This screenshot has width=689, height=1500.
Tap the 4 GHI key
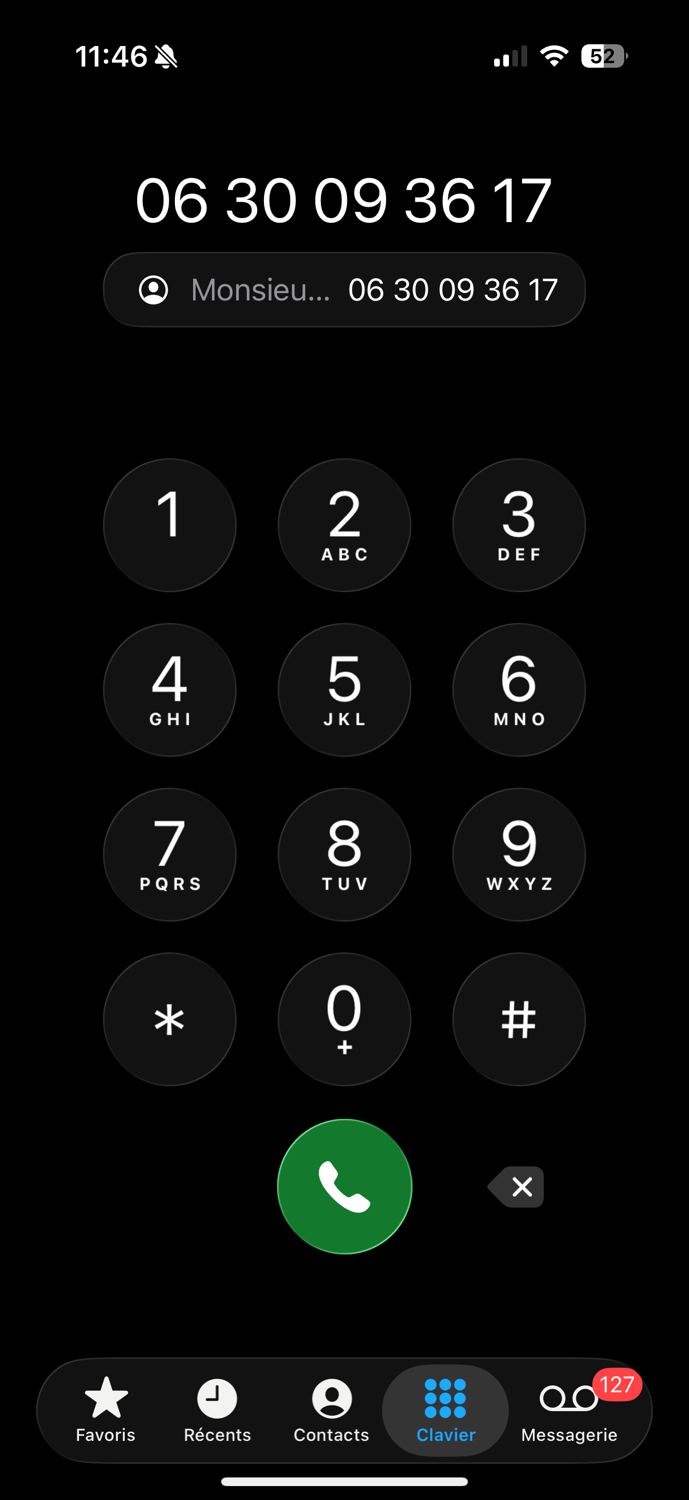click(x=169, y=690)
